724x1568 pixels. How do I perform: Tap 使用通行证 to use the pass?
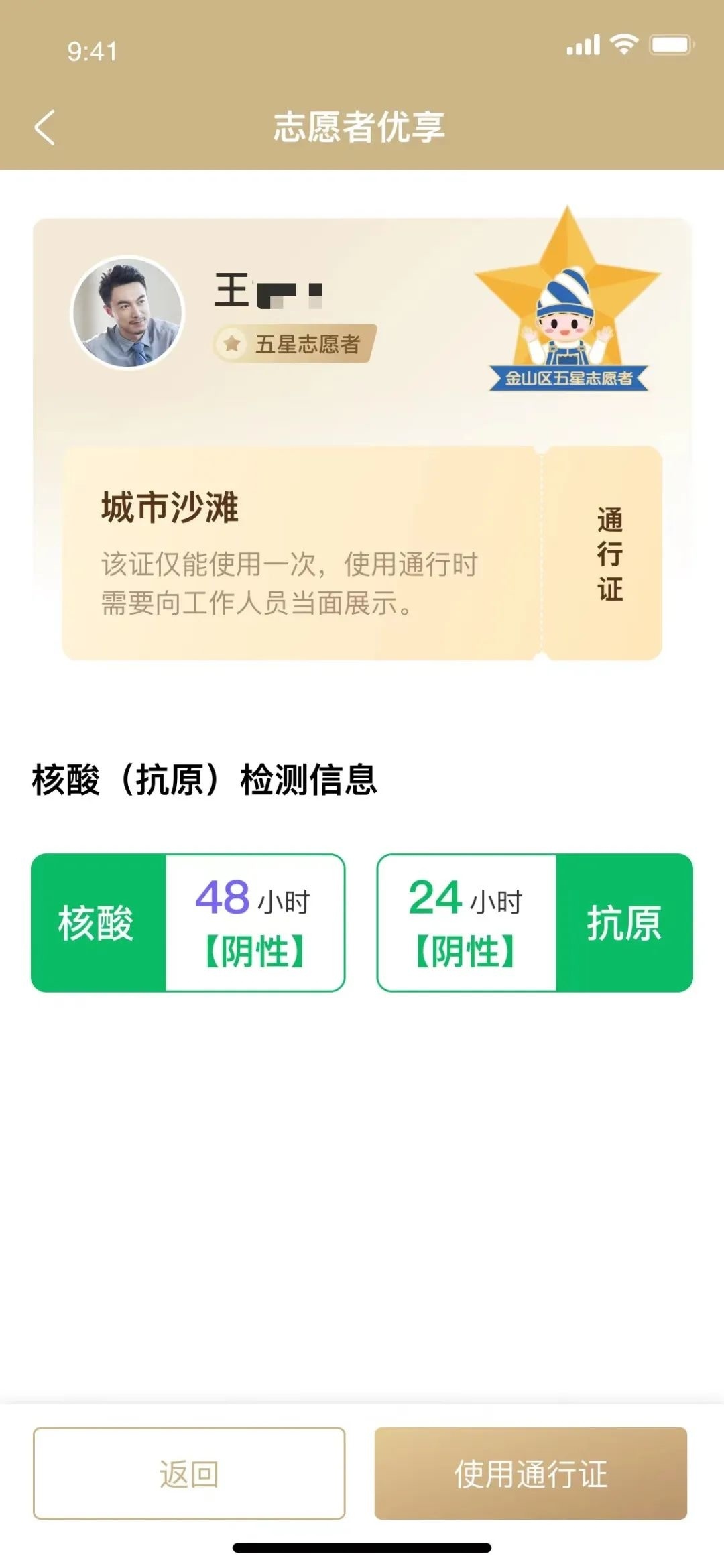[x=530, y=1473]
